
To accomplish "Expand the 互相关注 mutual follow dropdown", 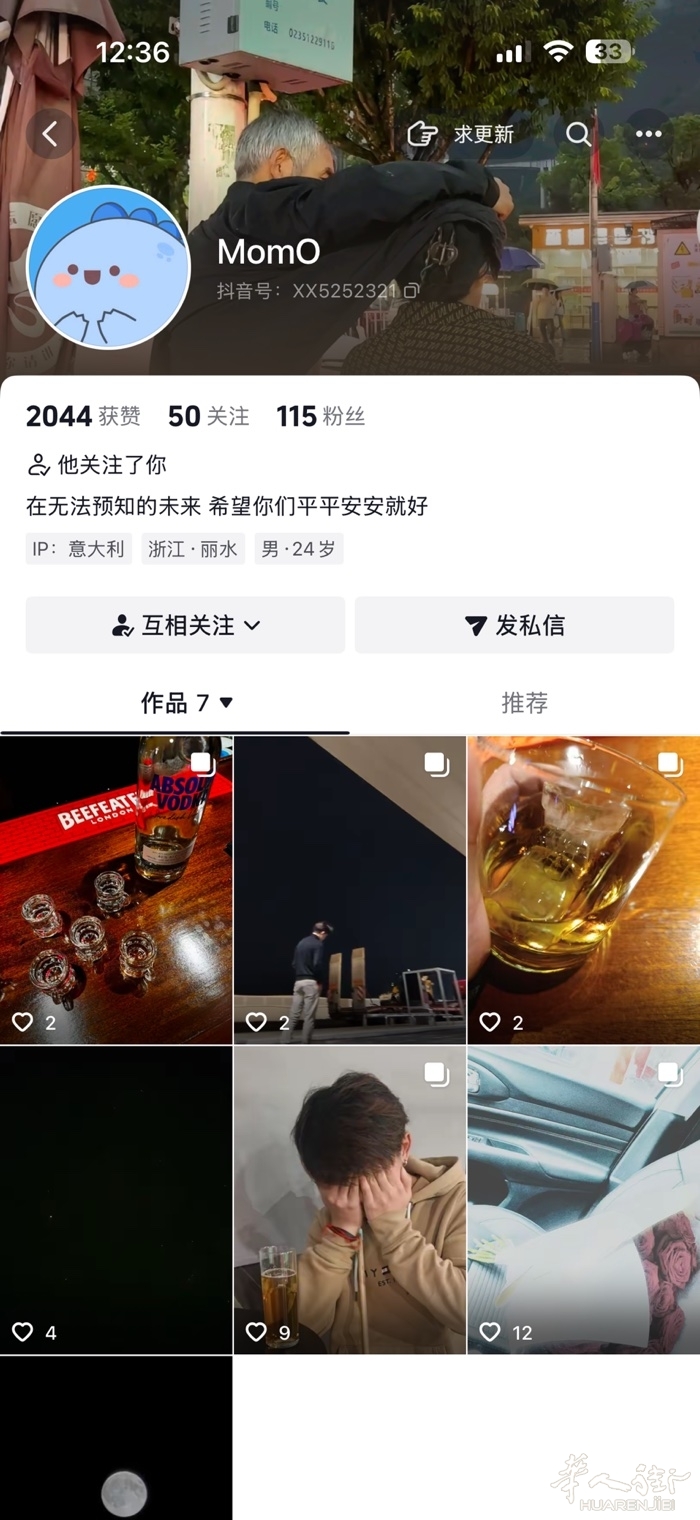I will [x=185, y=625].
